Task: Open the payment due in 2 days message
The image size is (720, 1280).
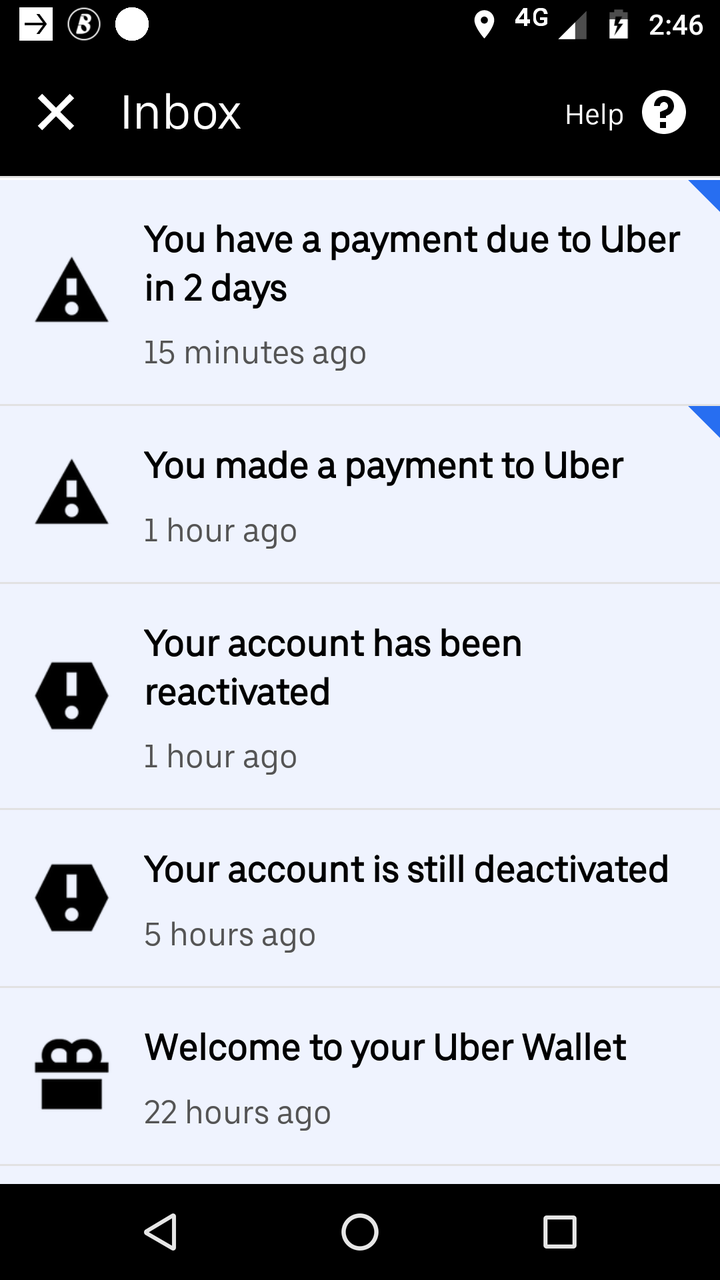Action: 360,292
